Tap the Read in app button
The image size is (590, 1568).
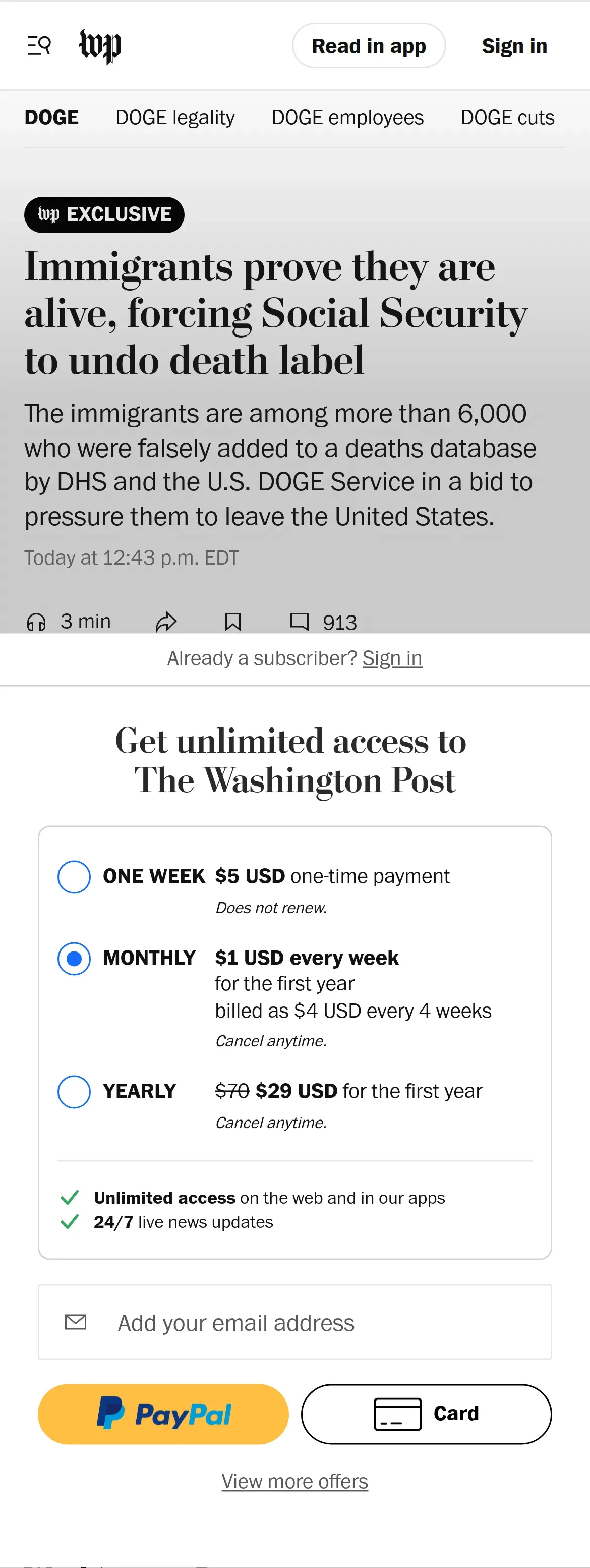369,45
